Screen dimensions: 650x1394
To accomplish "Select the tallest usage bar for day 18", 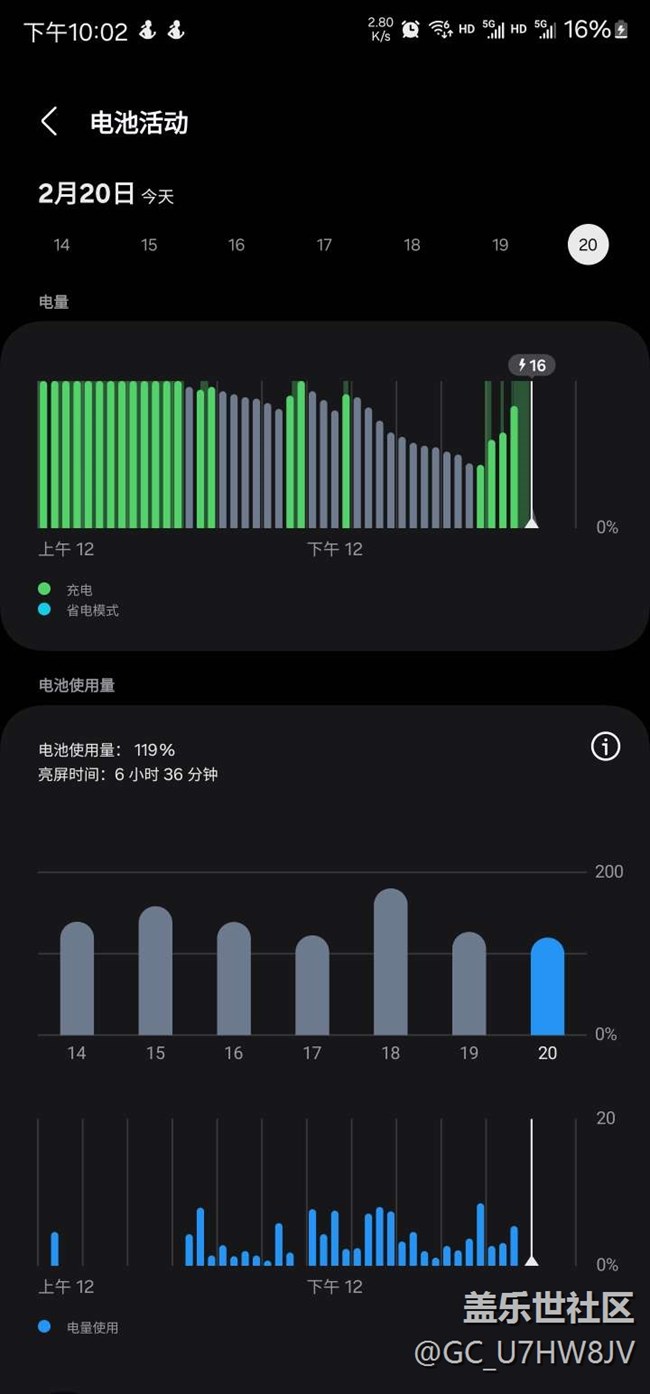I will pyautogui.click(x=391, y=962).
